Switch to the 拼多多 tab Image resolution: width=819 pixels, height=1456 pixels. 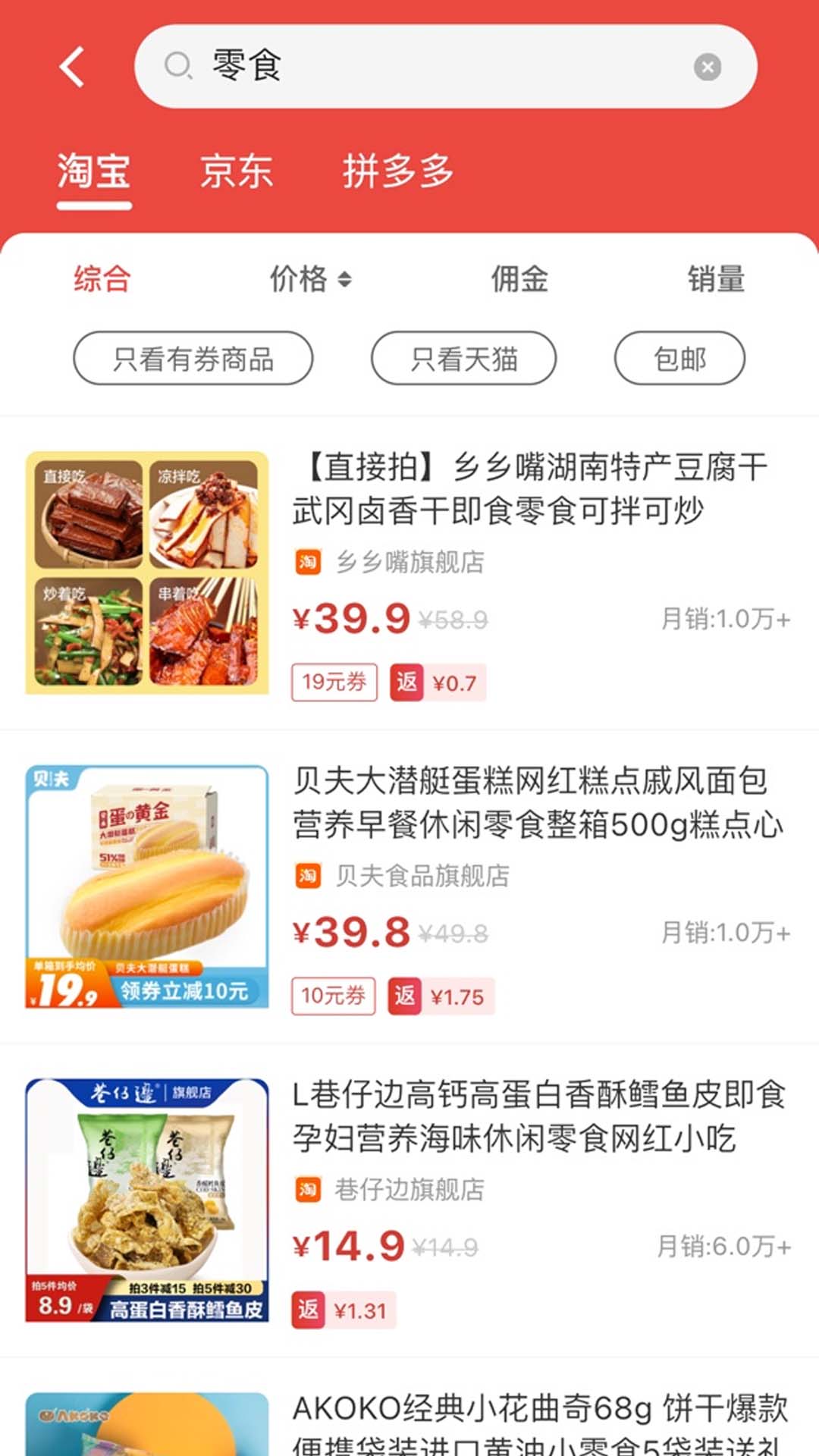397,173
